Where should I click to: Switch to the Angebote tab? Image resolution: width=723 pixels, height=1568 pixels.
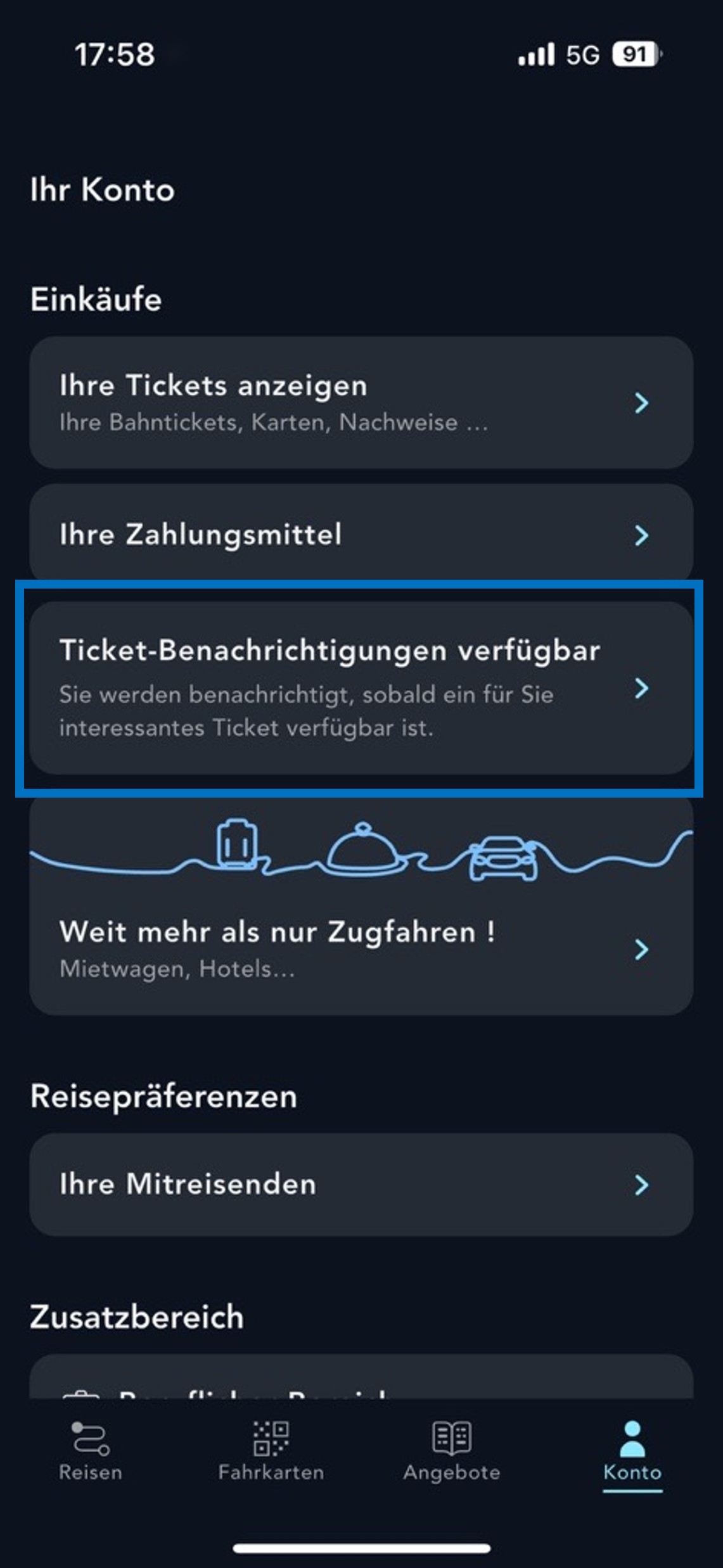452,1449
